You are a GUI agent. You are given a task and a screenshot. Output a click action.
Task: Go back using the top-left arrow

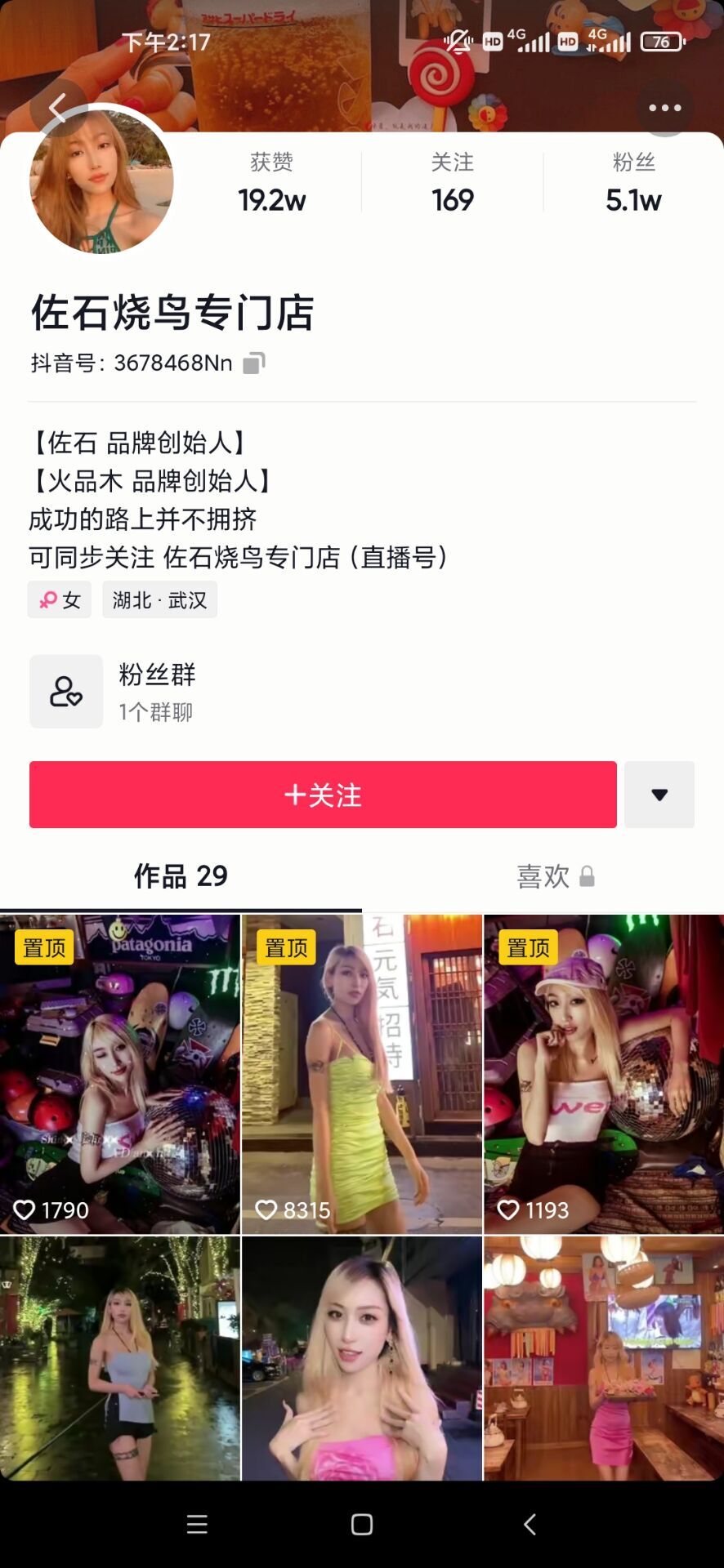[57, 108]
